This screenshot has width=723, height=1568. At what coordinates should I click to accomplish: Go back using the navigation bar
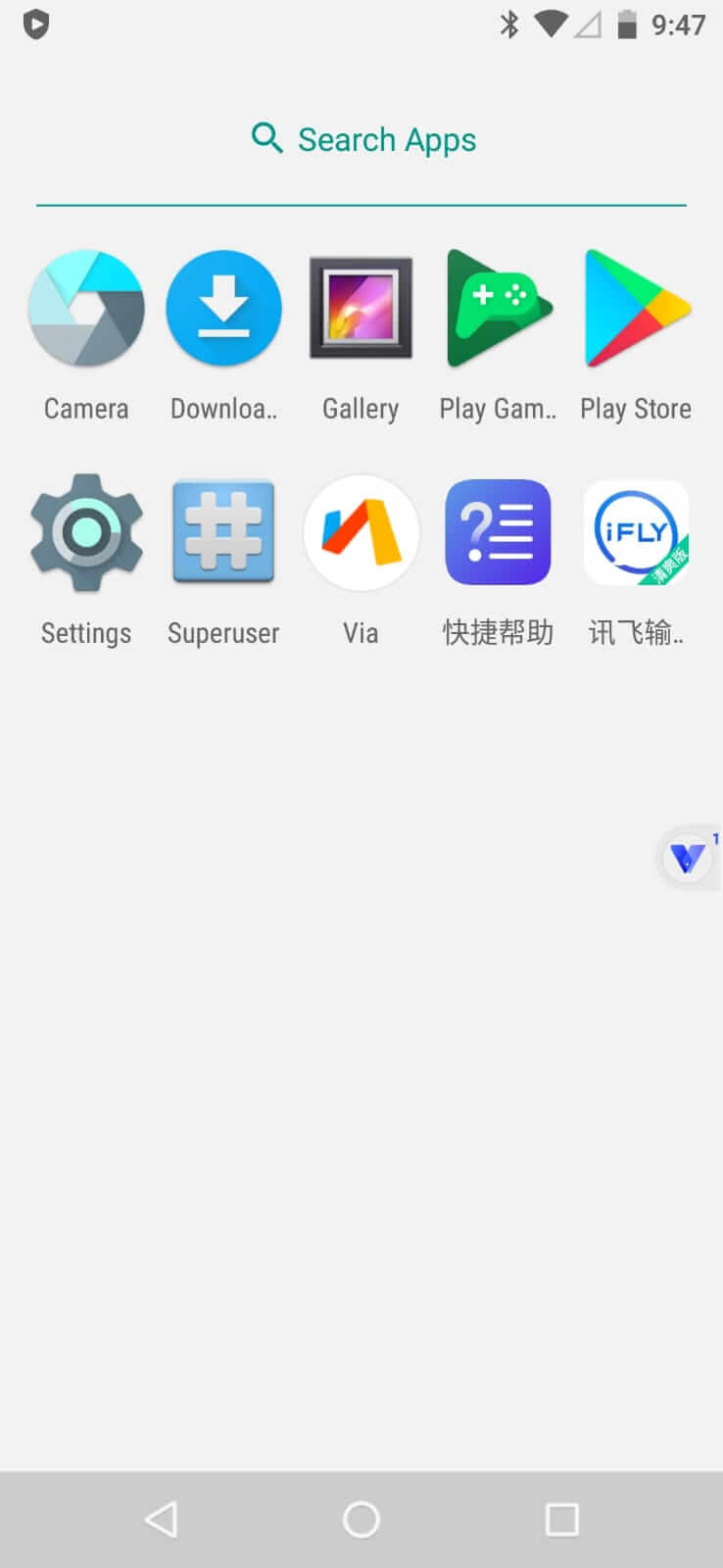tap(162, 1519)
